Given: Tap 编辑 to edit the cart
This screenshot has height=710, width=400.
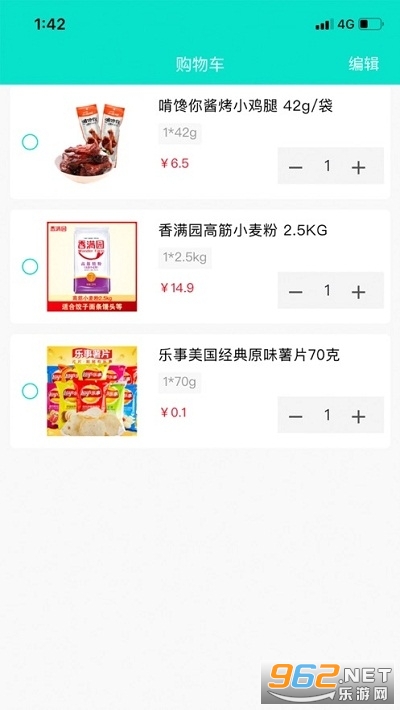Looking at the screenshot, I should (363, 64).
